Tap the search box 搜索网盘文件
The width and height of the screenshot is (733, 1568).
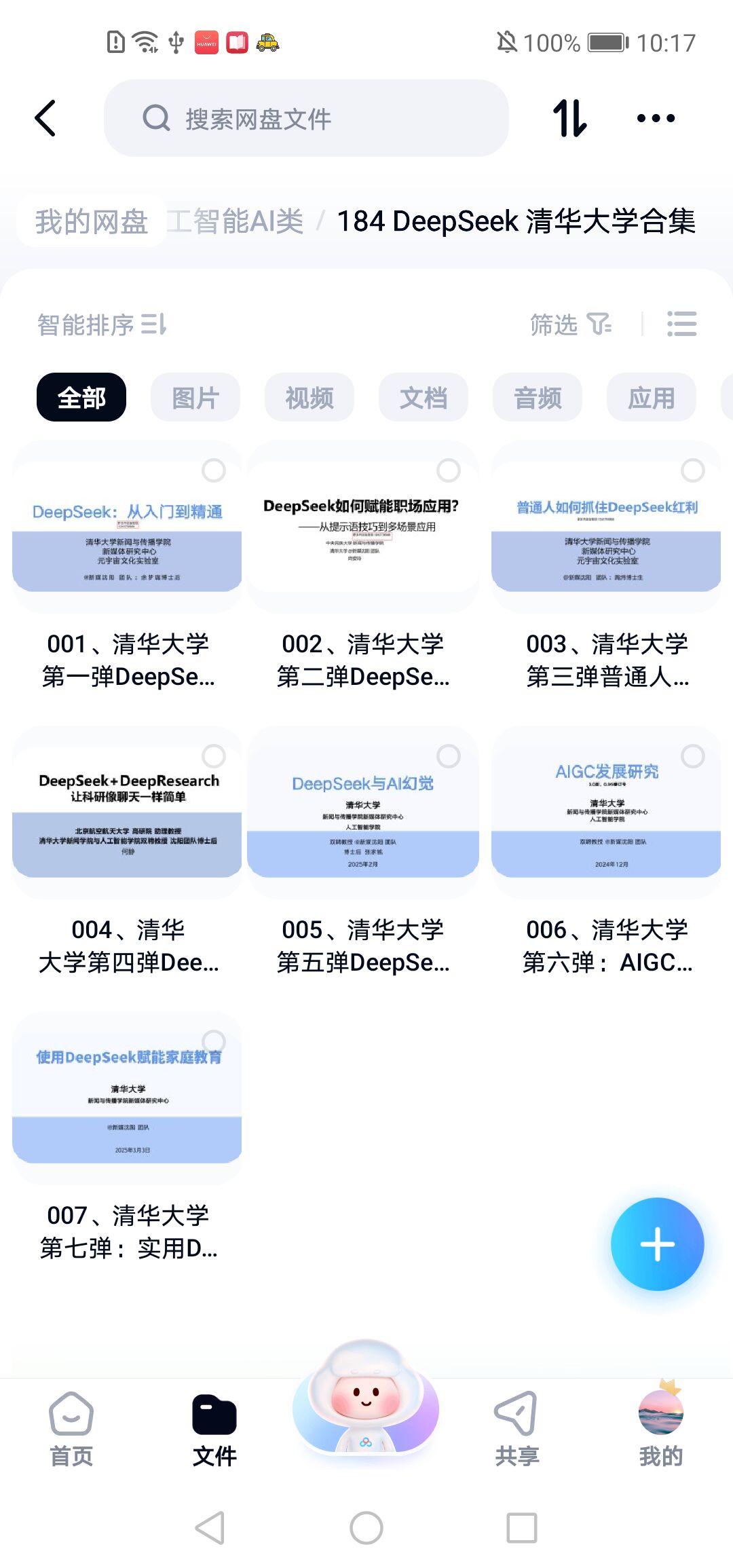[x=305, y=119]
